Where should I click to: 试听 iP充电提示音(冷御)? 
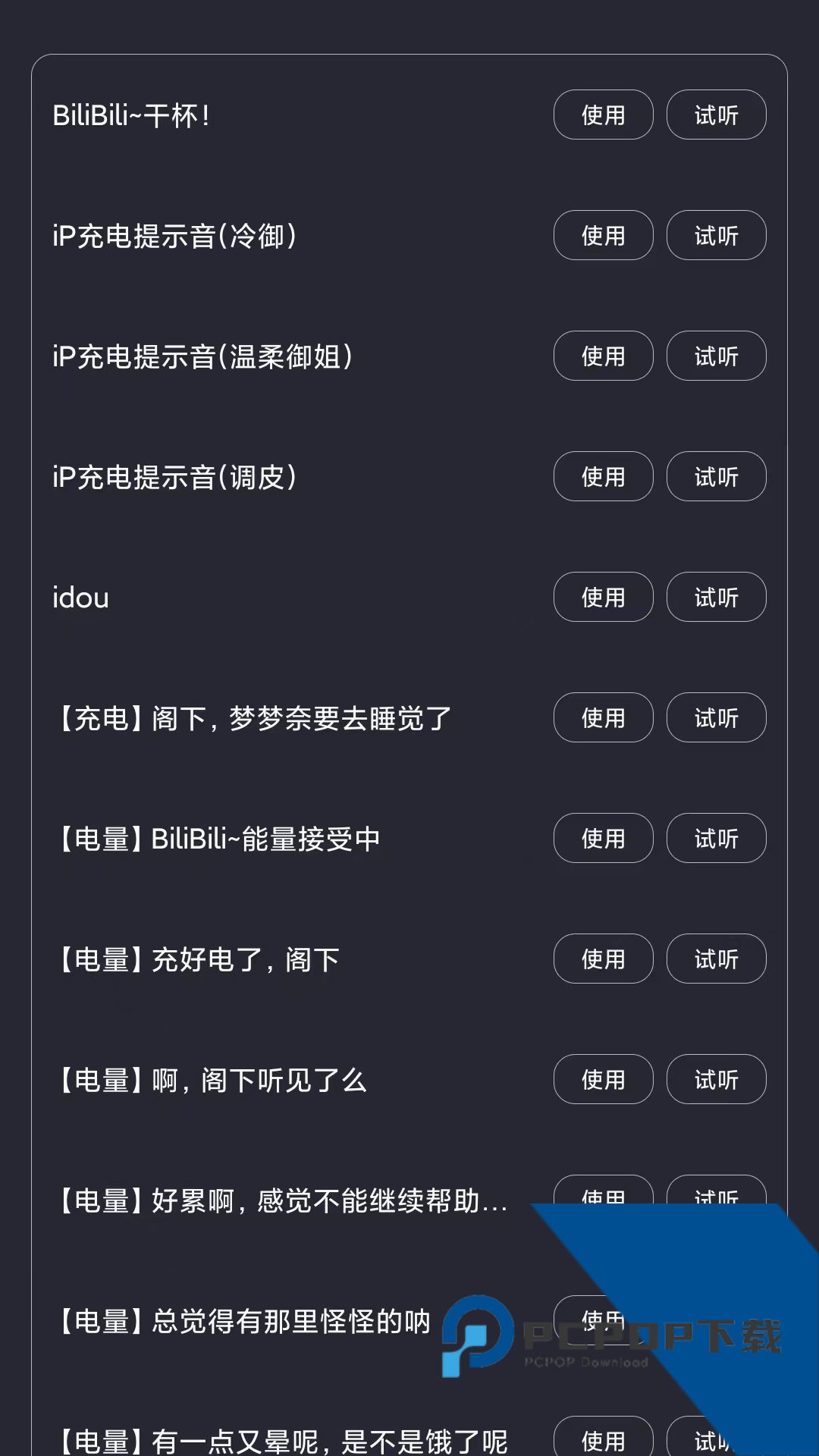click(716, 236)
